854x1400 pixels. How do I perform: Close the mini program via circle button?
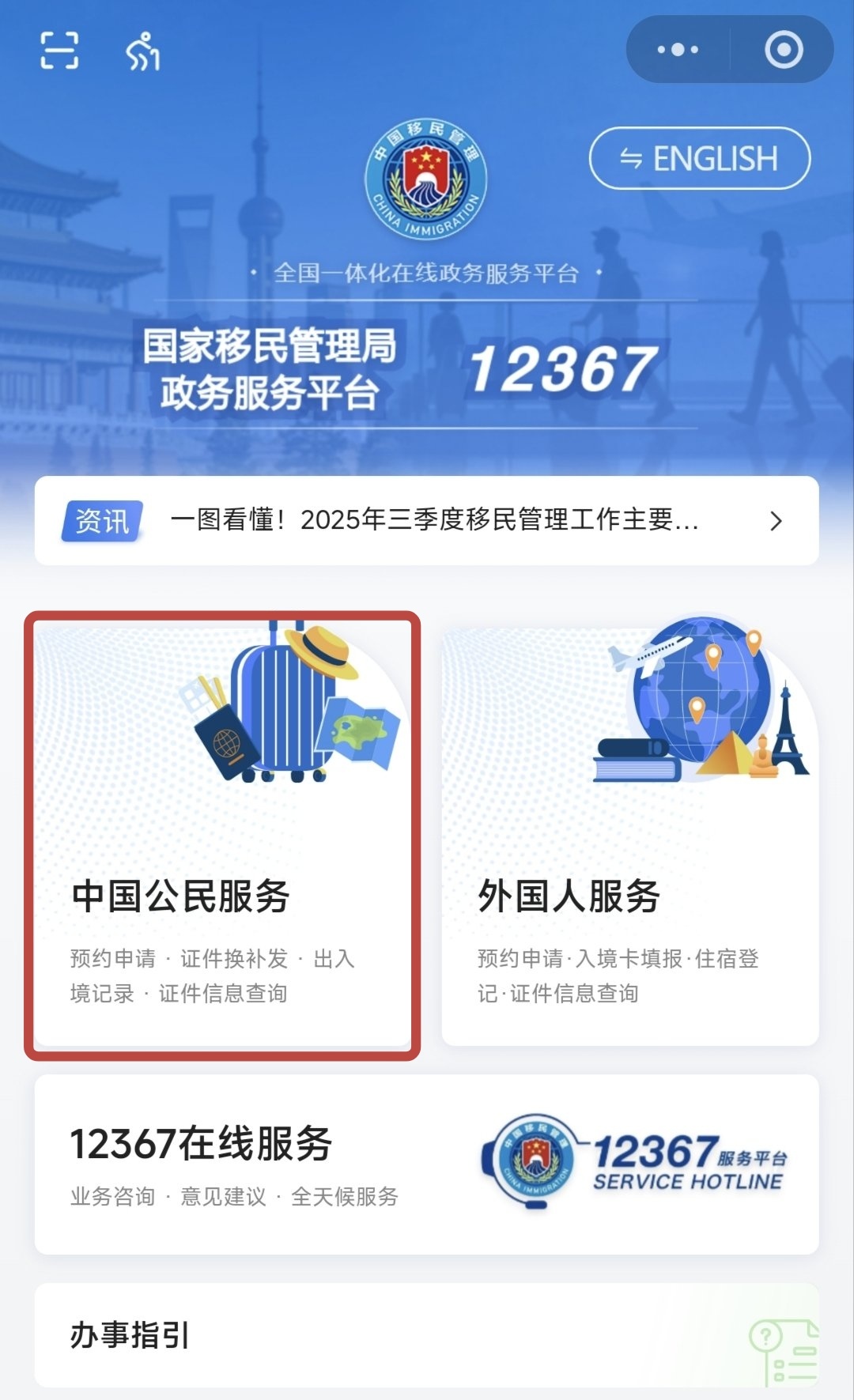click(784, 50)
